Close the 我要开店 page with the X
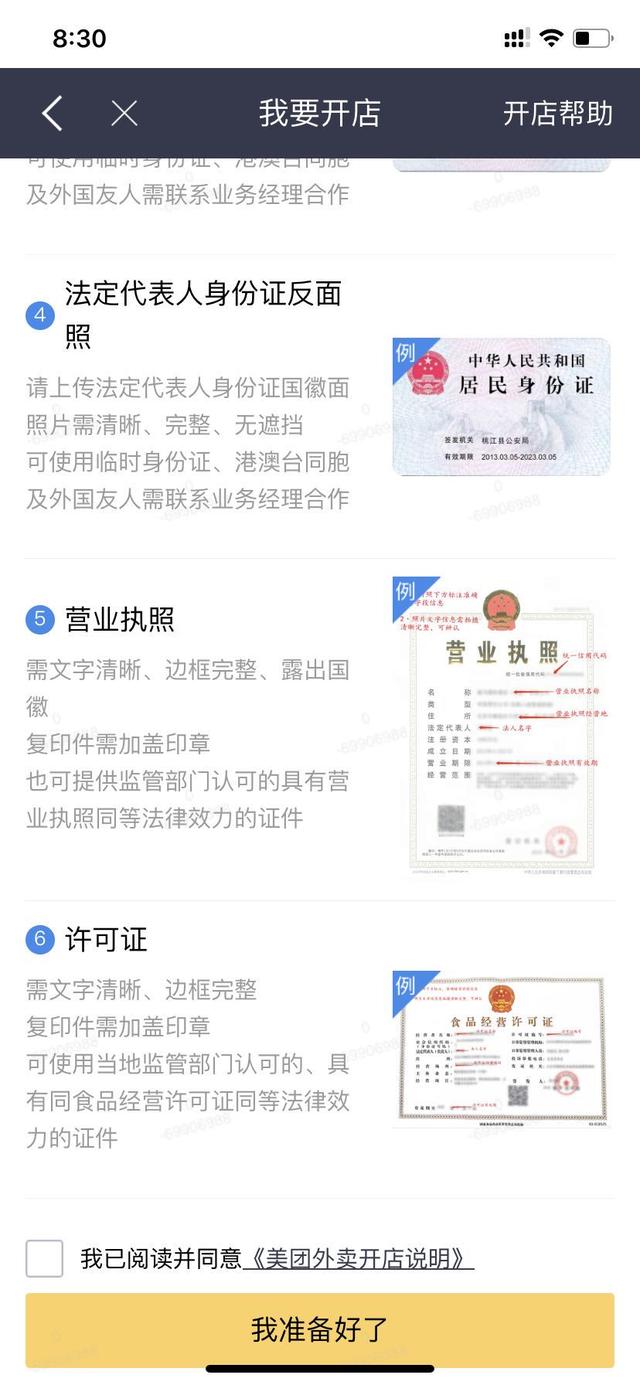The height and width of the screenshot is (1385, 640). (124, 113)
